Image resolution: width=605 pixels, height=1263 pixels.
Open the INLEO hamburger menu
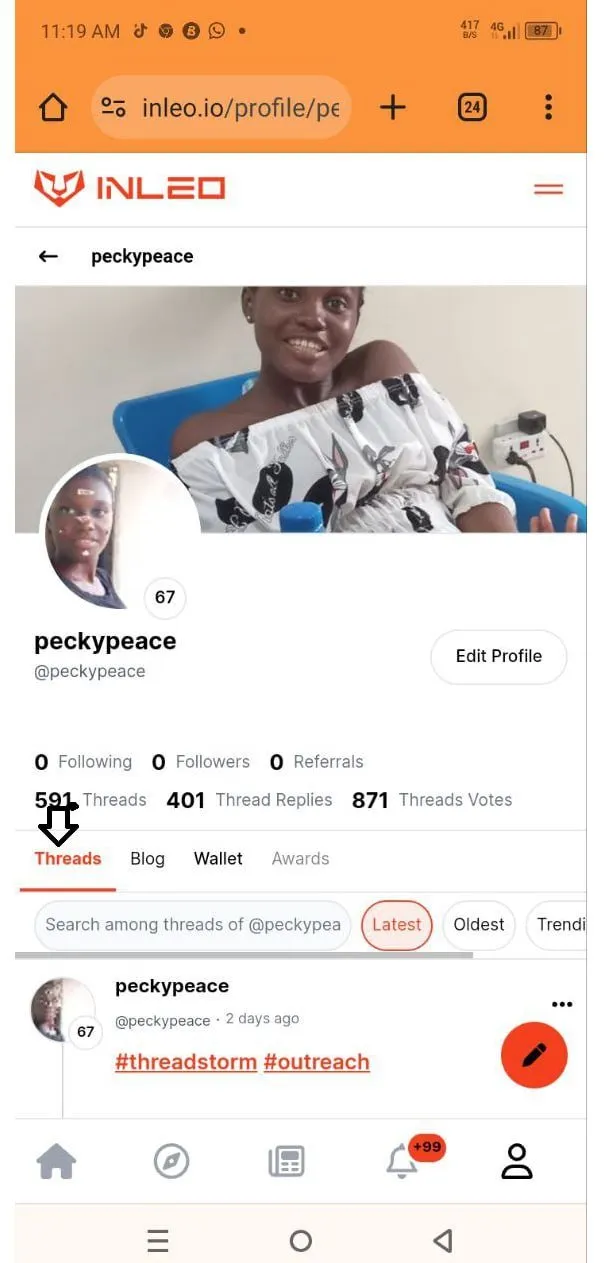tap(548, 188)
